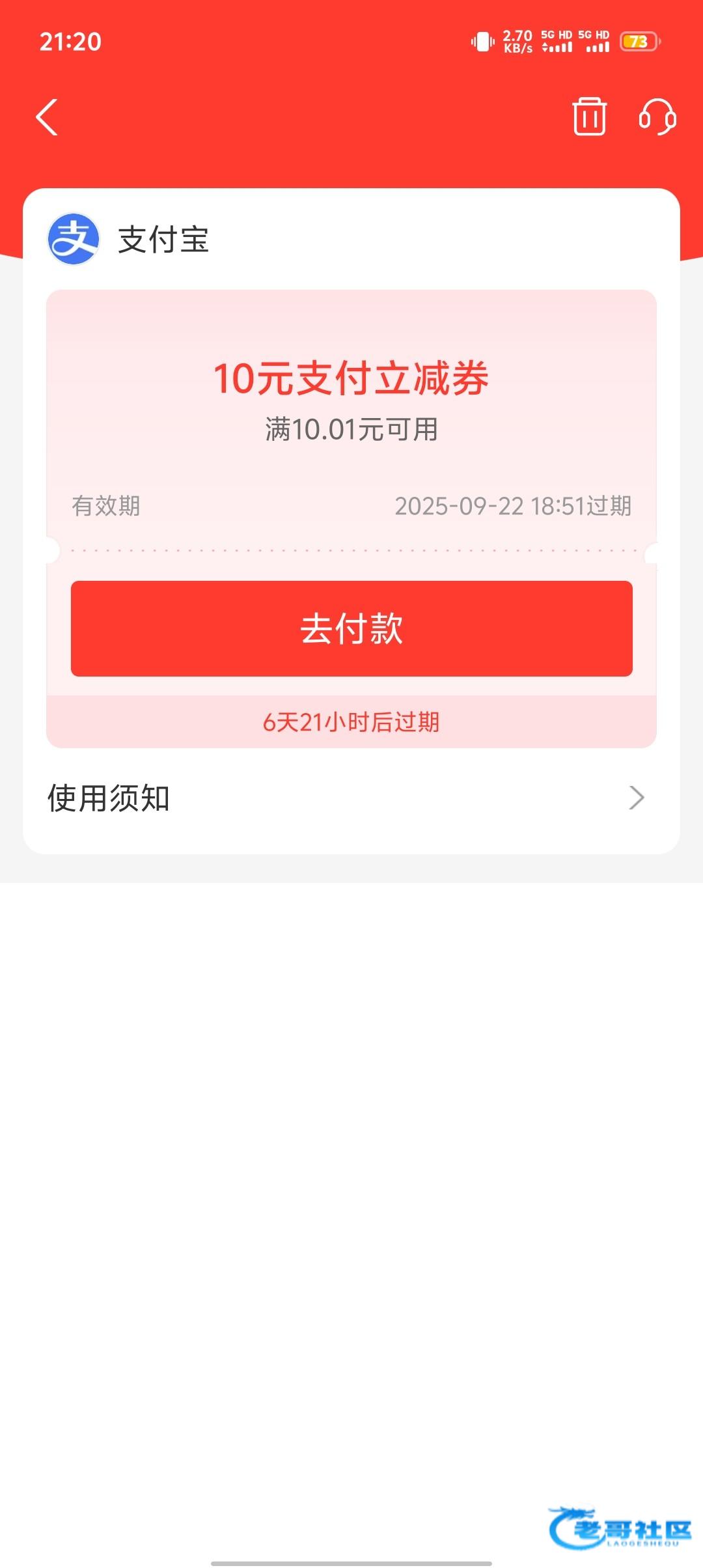
Task: Open the 使用须知 usage notes row
Action: (351, 798)
